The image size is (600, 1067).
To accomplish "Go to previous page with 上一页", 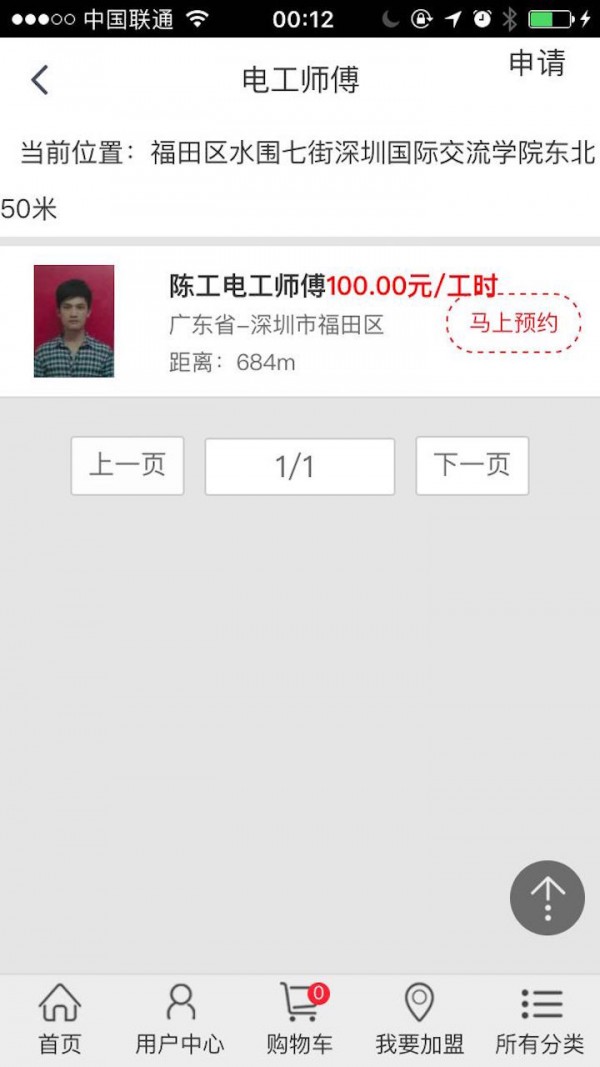I will point(127,465).
